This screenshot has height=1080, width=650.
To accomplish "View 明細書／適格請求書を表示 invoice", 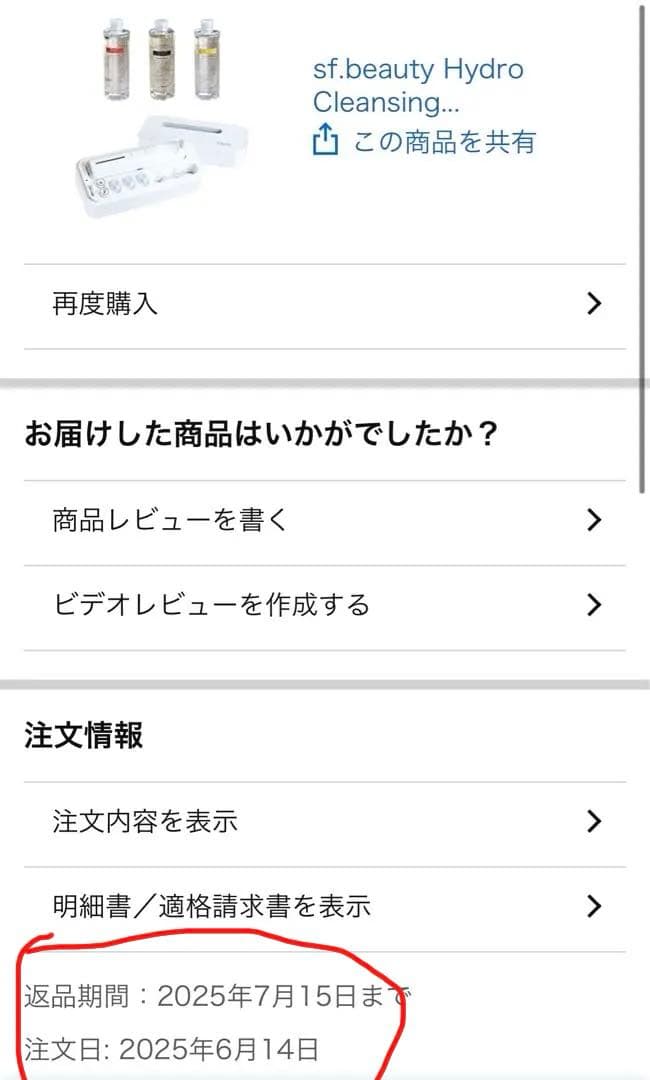I will [x=325, y=907].
